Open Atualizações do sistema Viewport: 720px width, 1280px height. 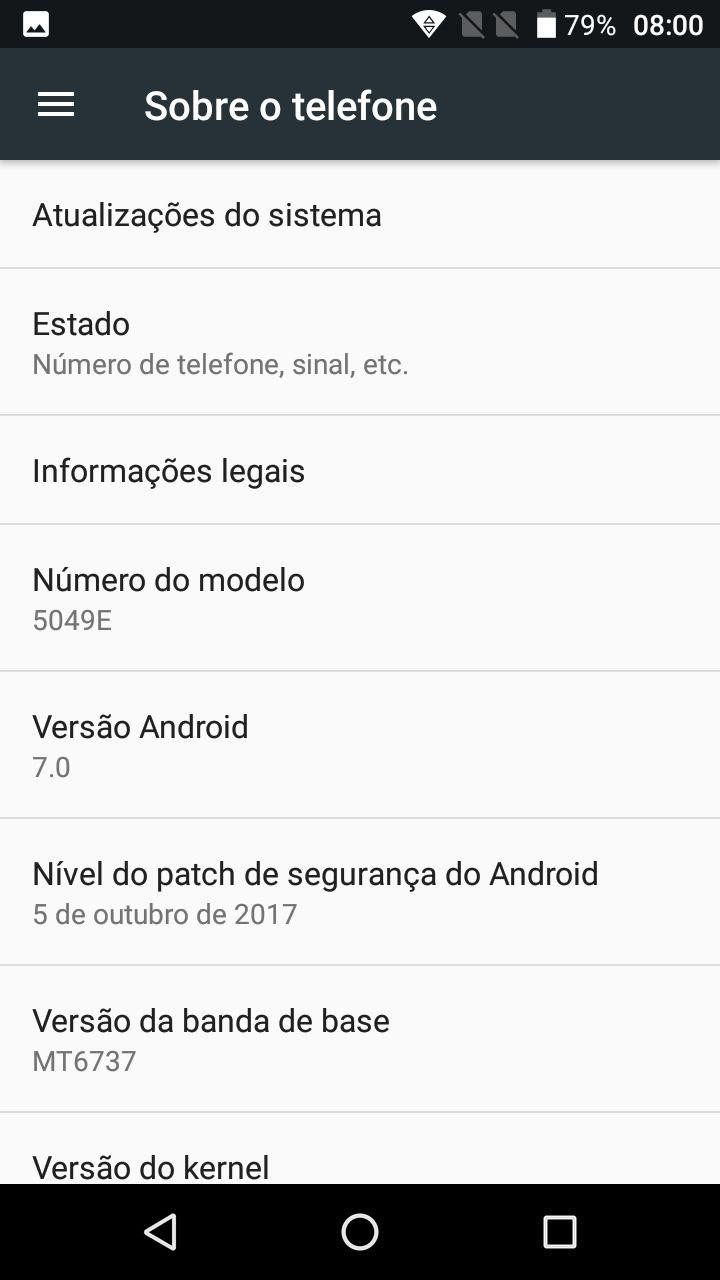click(360, 215)
